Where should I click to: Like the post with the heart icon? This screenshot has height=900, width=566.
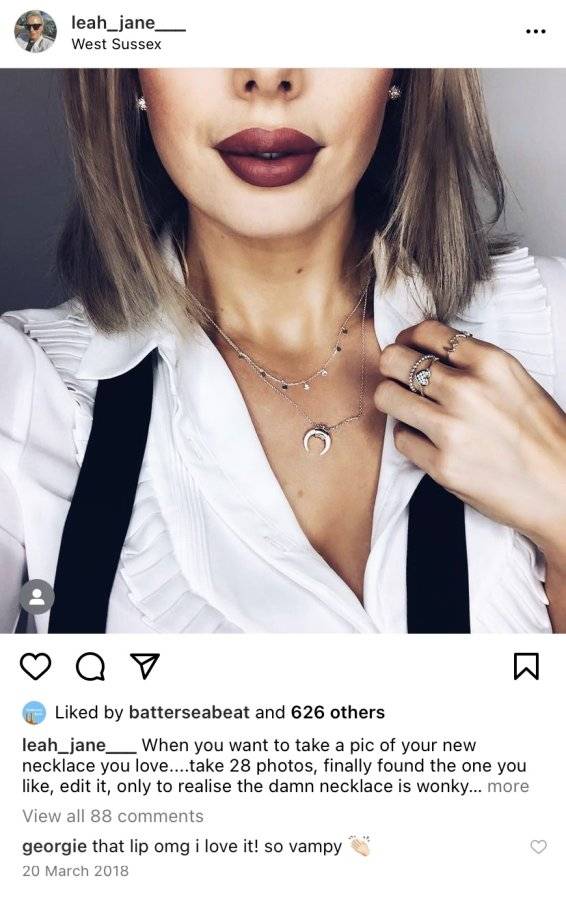point(36,666)
